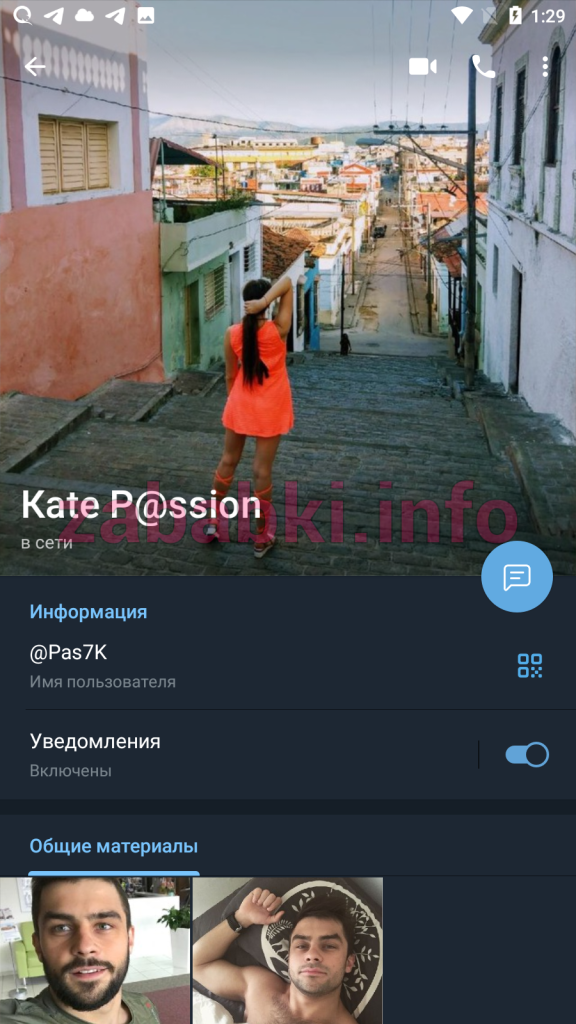The image size is (576, 1024).
Task: Select the Общие материалы tab
Action: (114, 847)
